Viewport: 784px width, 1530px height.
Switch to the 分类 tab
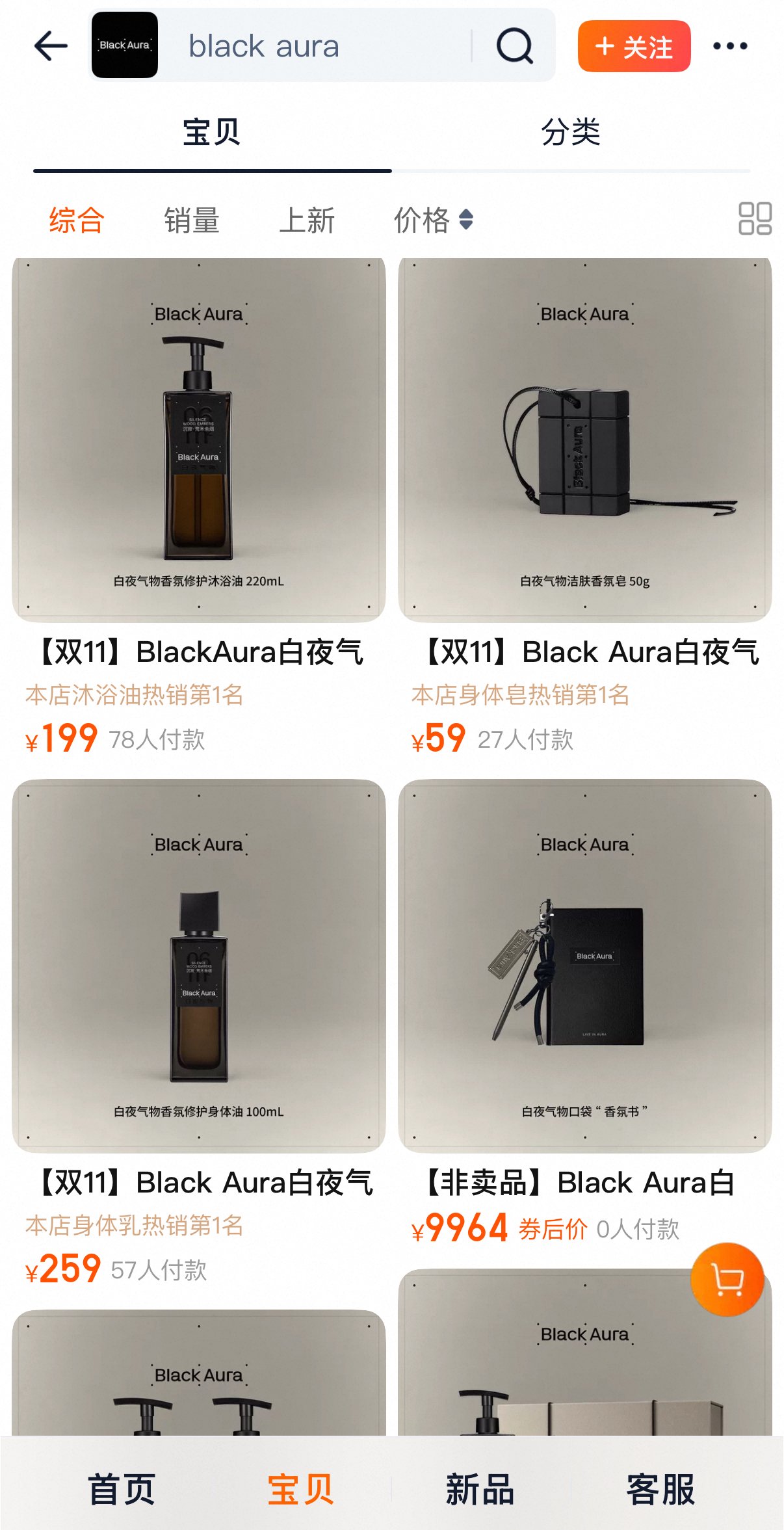point(571,133)
